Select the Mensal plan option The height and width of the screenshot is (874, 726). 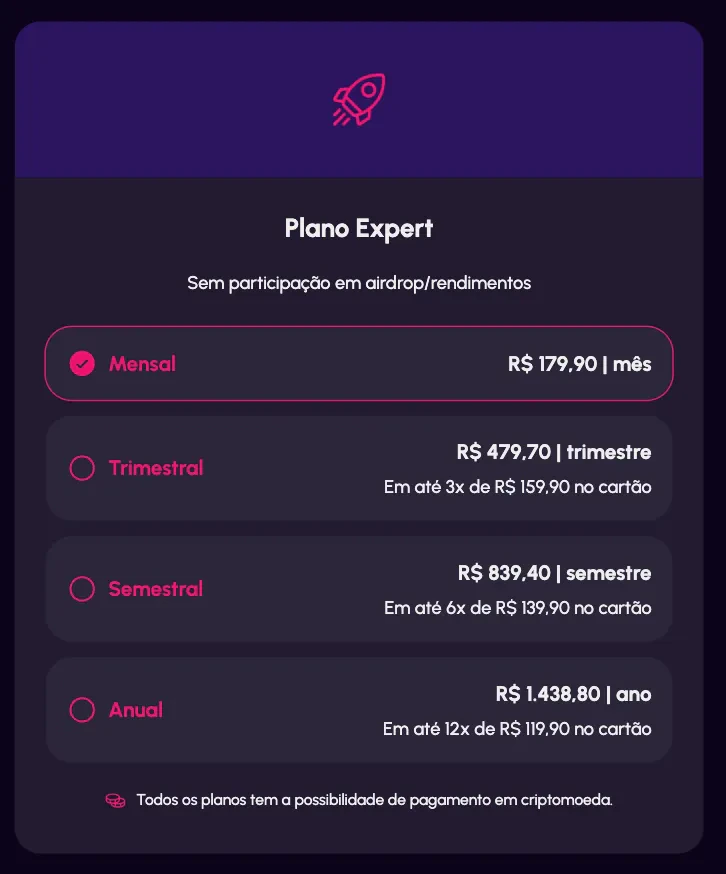(x=82, y=364)
